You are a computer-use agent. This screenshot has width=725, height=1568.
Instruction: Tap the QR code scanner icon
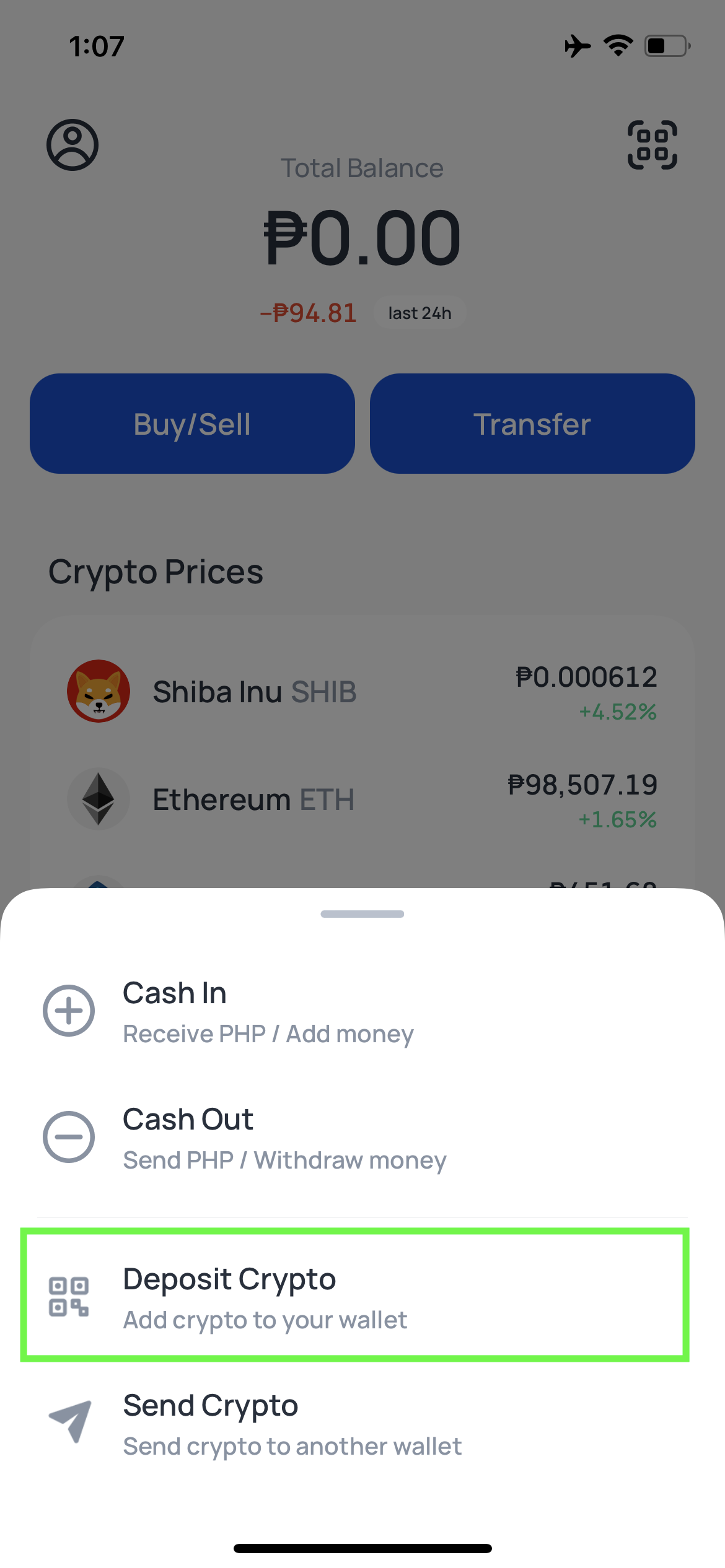[652, 145]
